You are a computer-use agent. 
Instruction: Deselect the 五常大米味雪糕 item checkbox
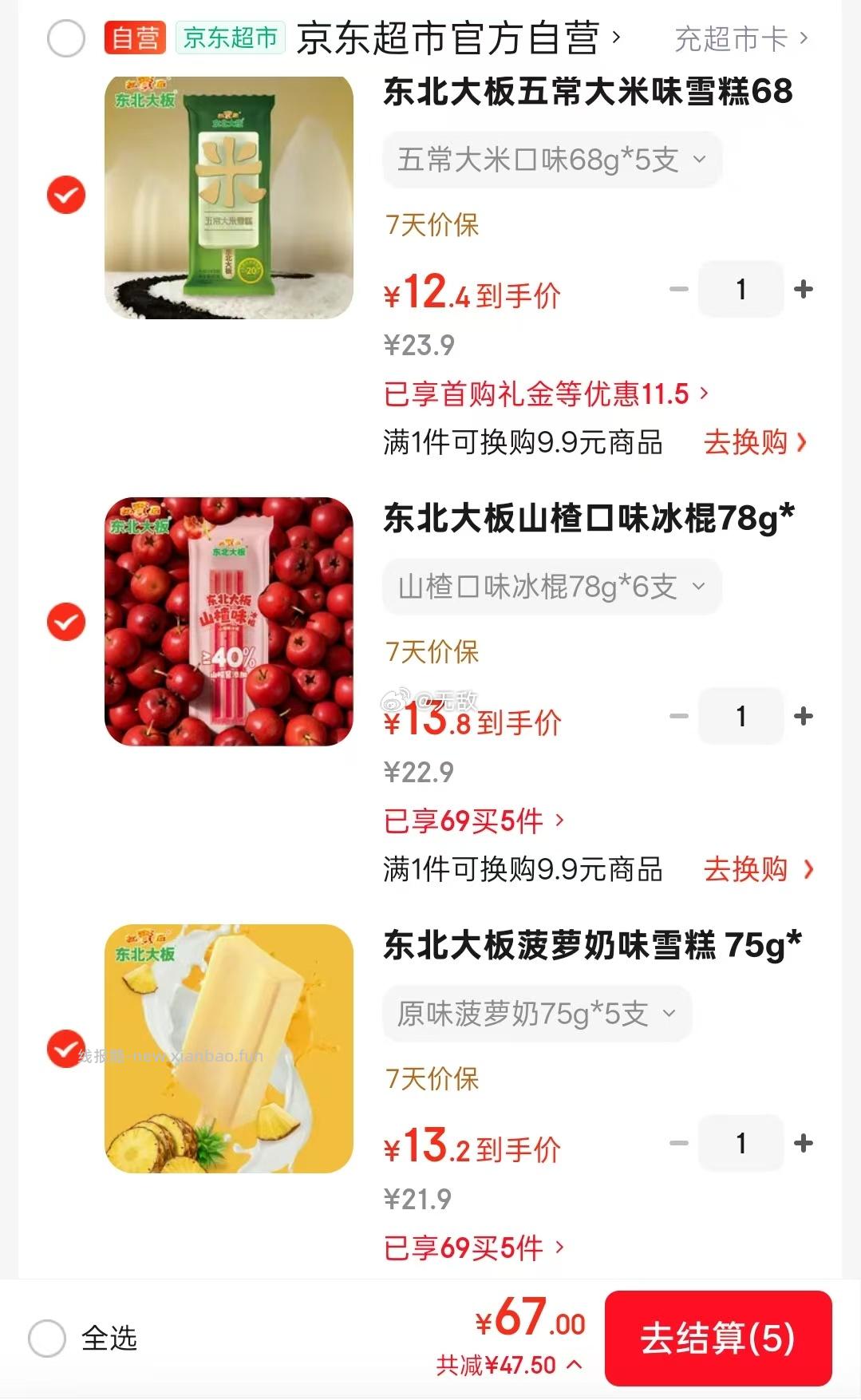[x=64, y=194]
